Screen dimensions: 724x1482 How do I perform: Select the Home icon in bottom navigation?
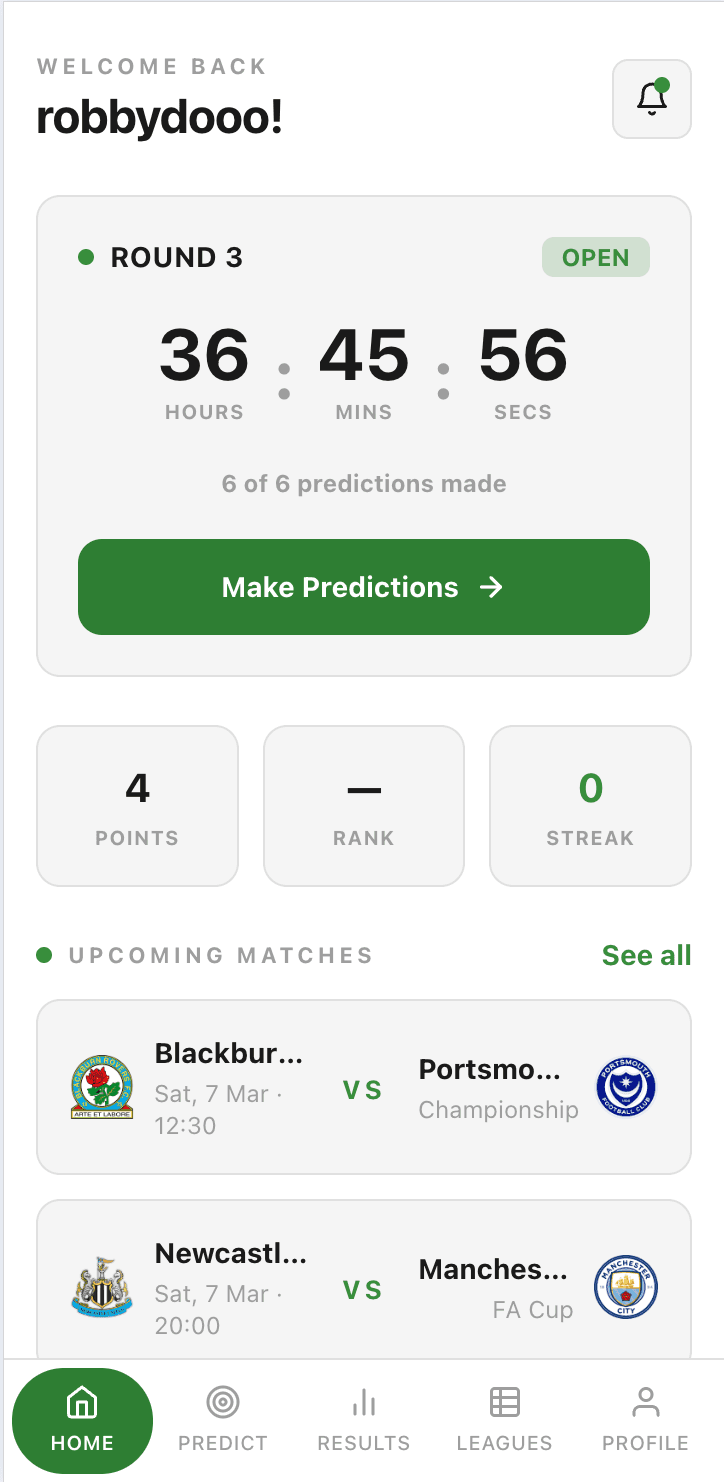[x=82, y=1404]
